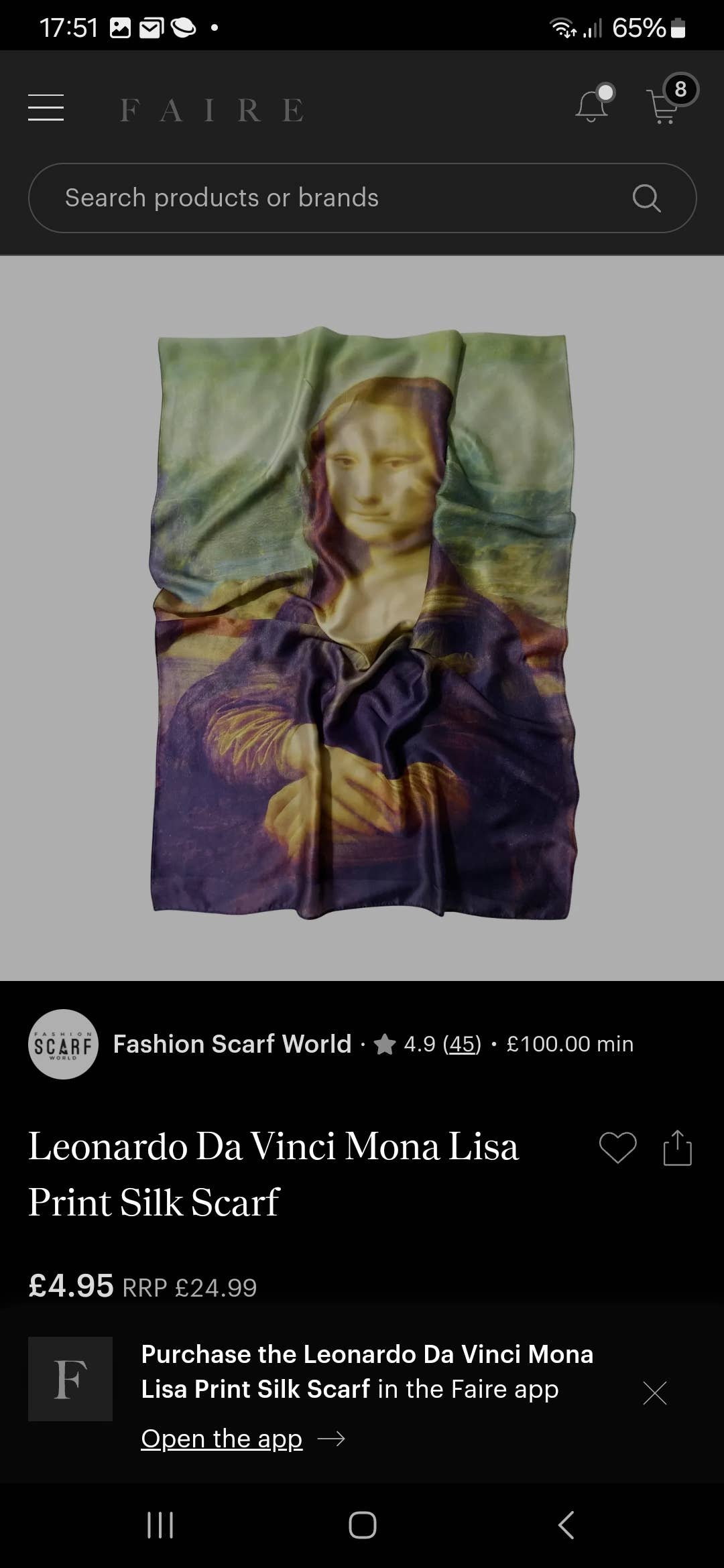
Task: Open the hamburger menu
Action: point(46,108)
